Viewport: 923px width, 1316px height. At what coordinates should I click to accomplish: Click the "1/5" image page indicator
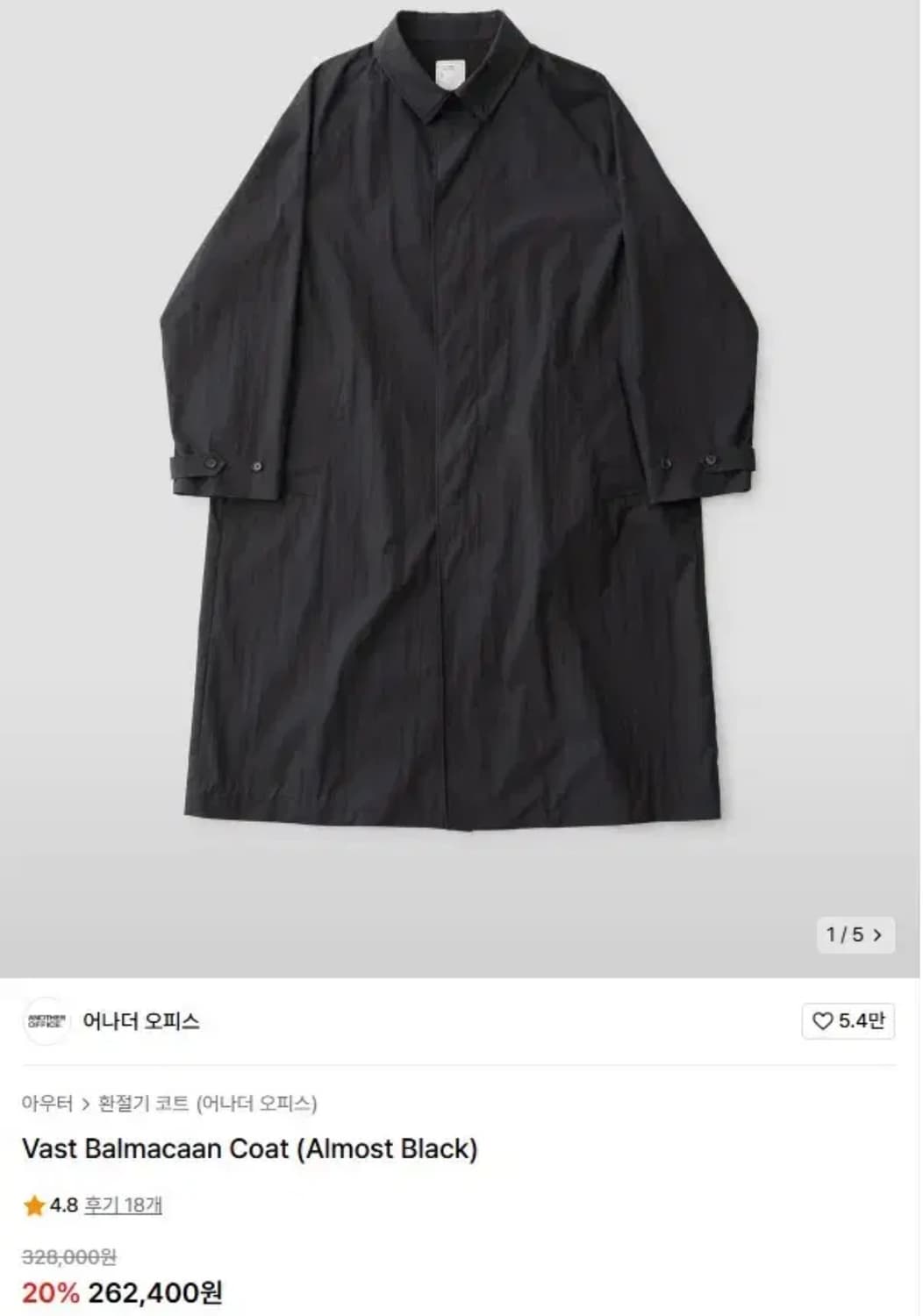[x=848, y=936]
